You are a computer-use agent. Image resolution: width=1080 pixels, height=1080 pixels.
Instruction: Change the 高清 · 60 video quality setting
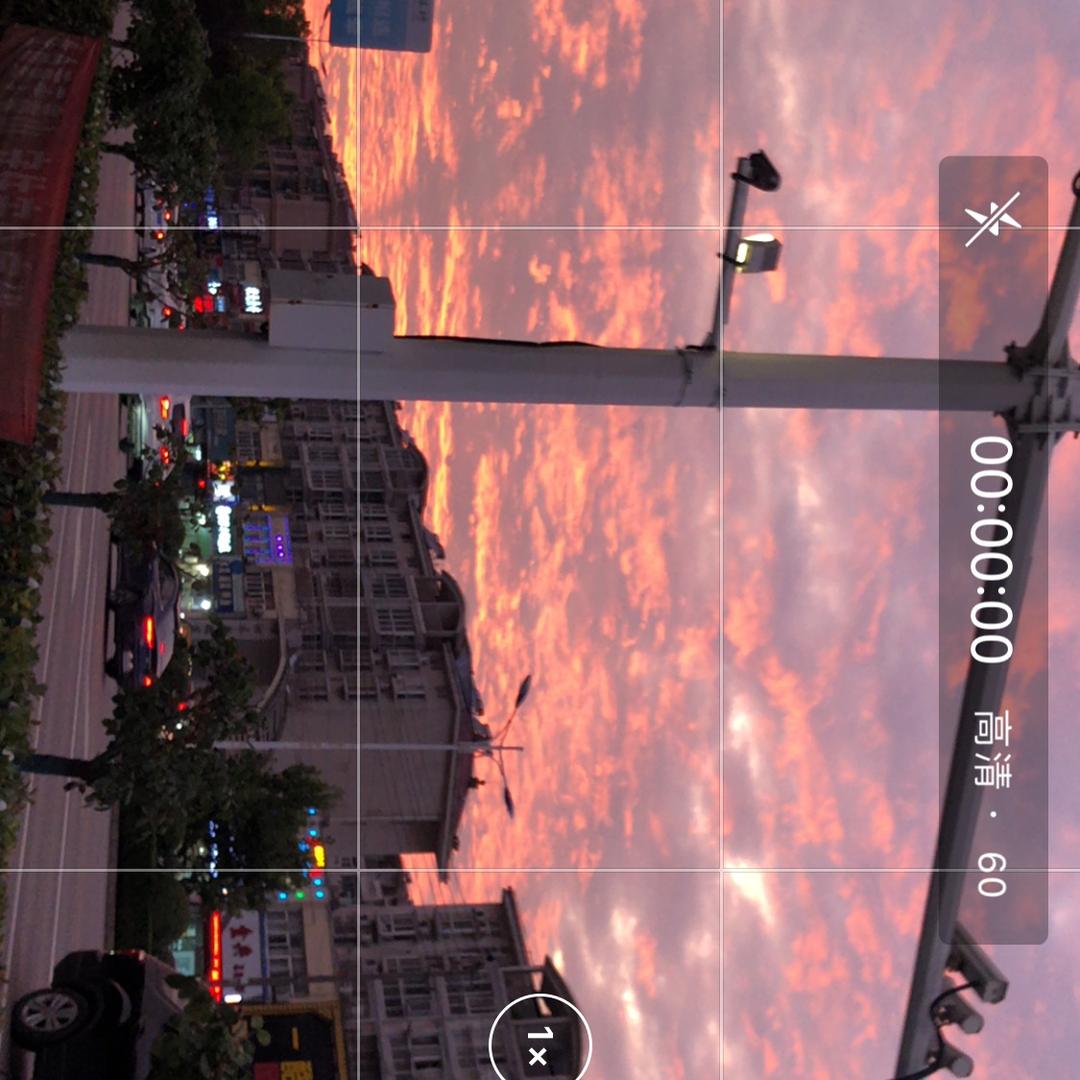[992, 803]
